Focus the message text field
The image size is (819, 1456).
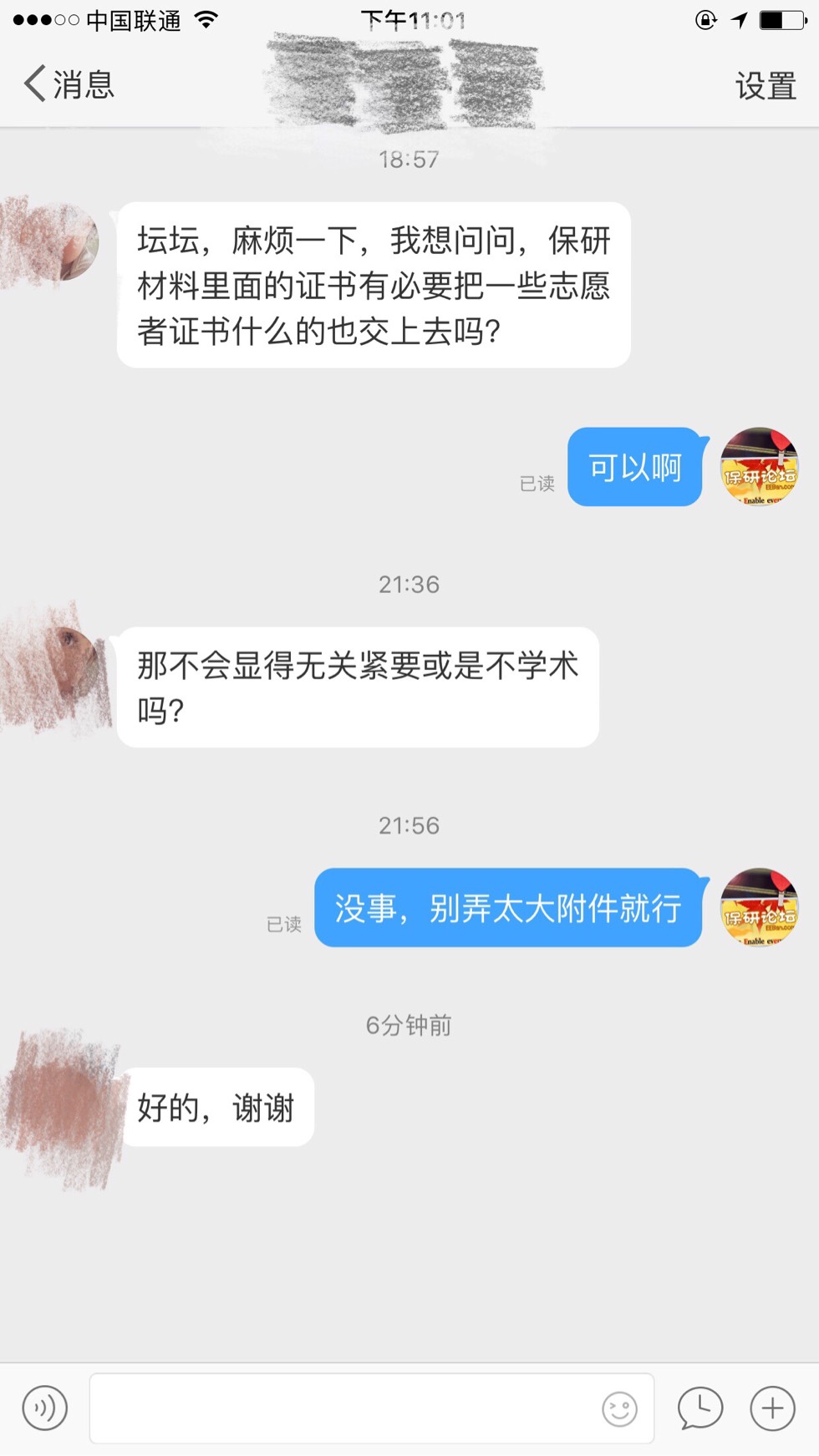pos(343,1408)
